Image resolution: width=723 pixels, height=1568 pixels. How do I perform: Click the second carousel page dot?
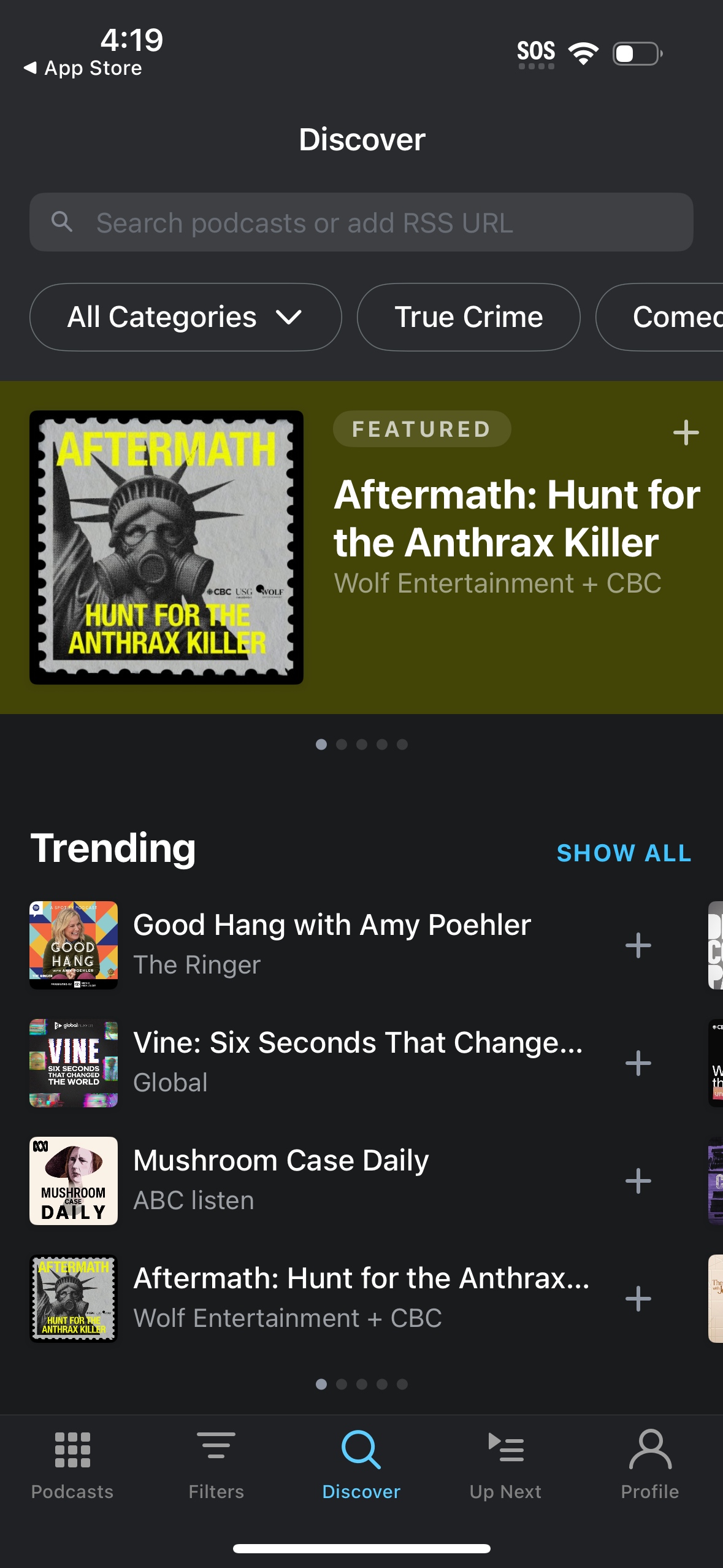point(341,744)
